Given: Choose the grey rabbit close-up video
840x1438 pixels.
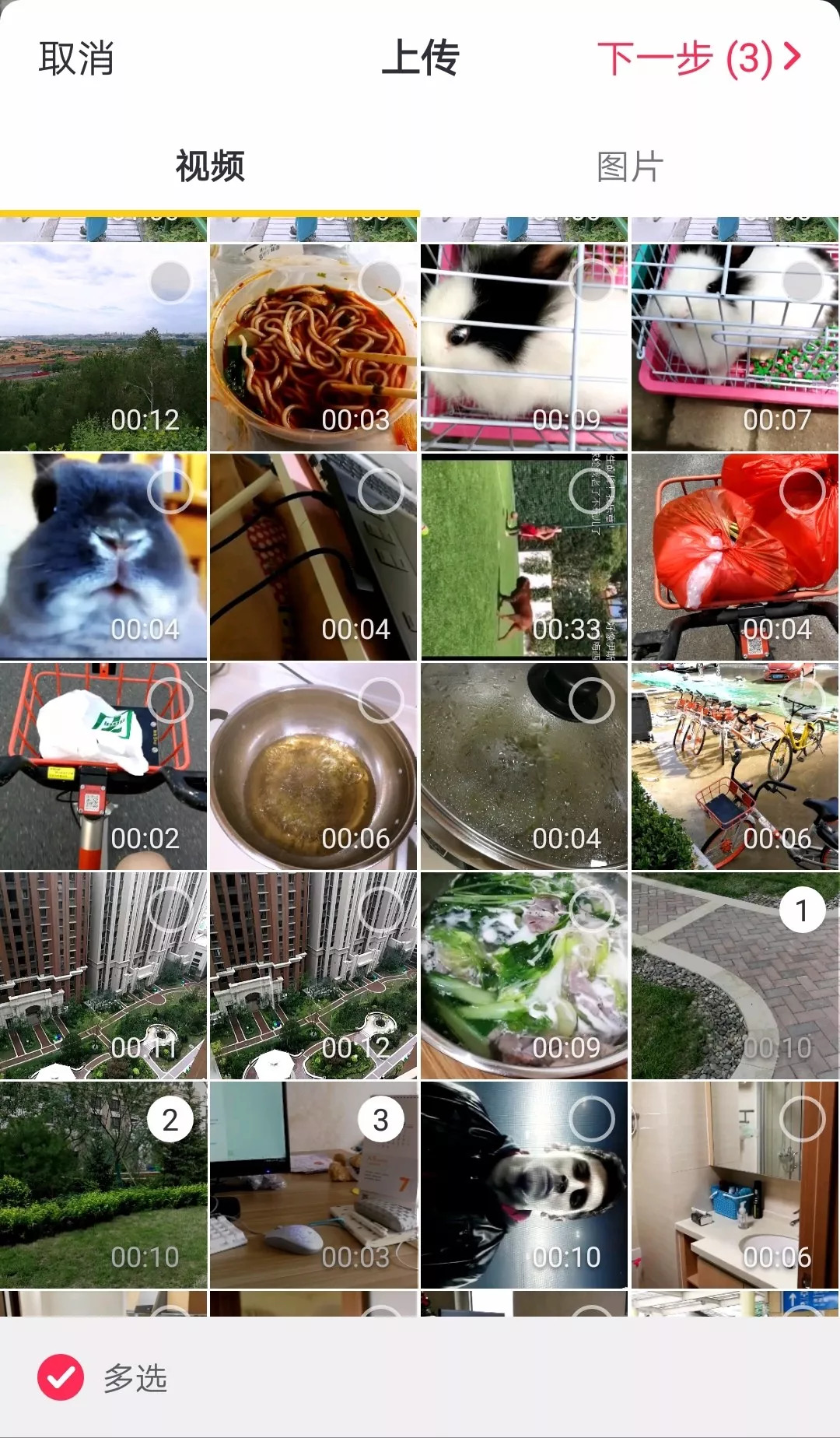Looking at the screenshot, I should [170, 492].
